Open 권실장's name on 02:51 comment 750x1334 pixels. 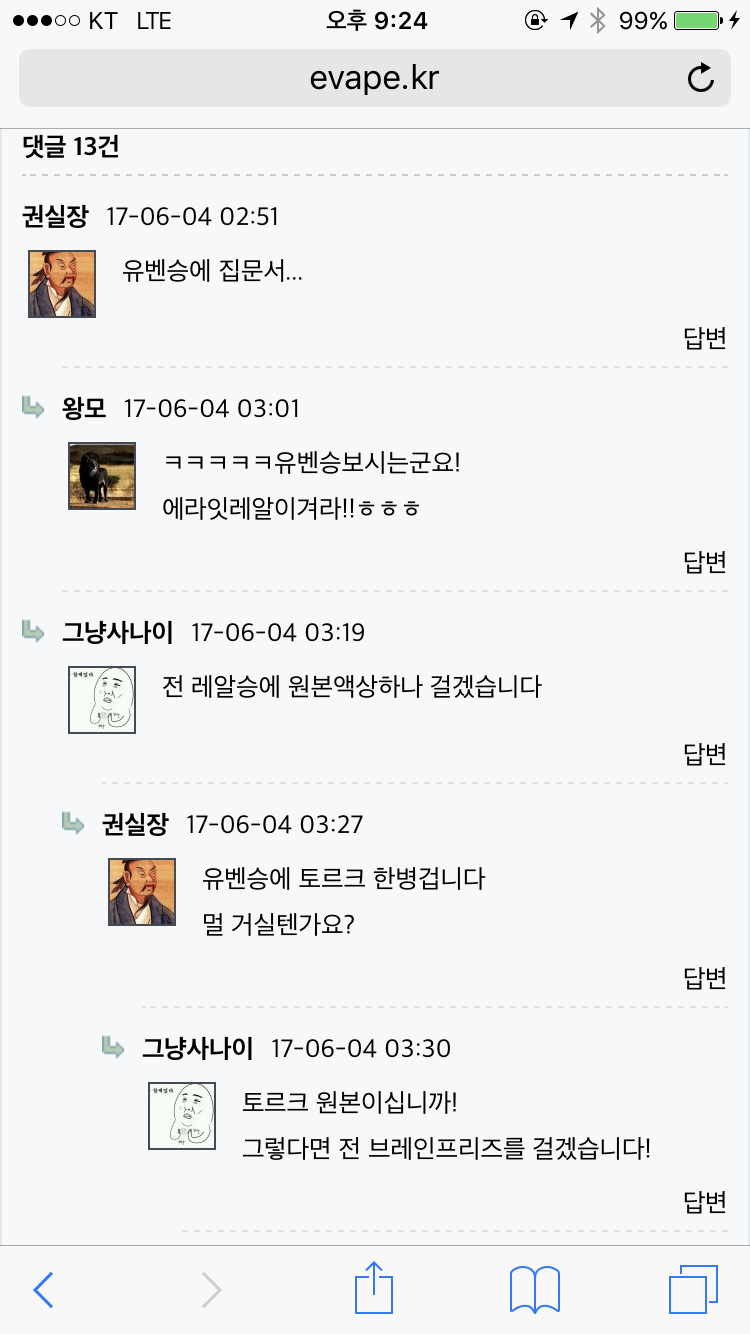tap(55, 216)
